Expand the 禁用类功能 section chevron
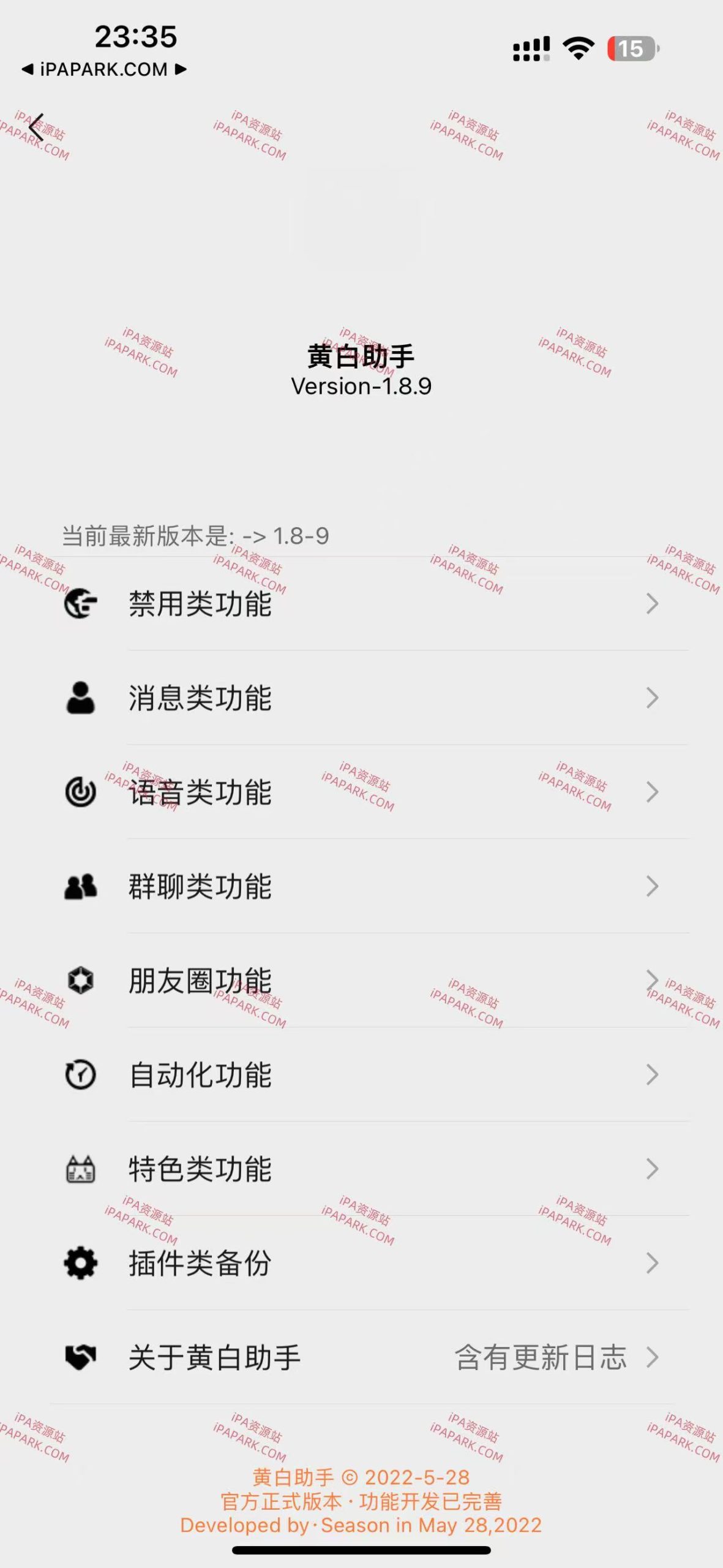 (x=651, y=605)
